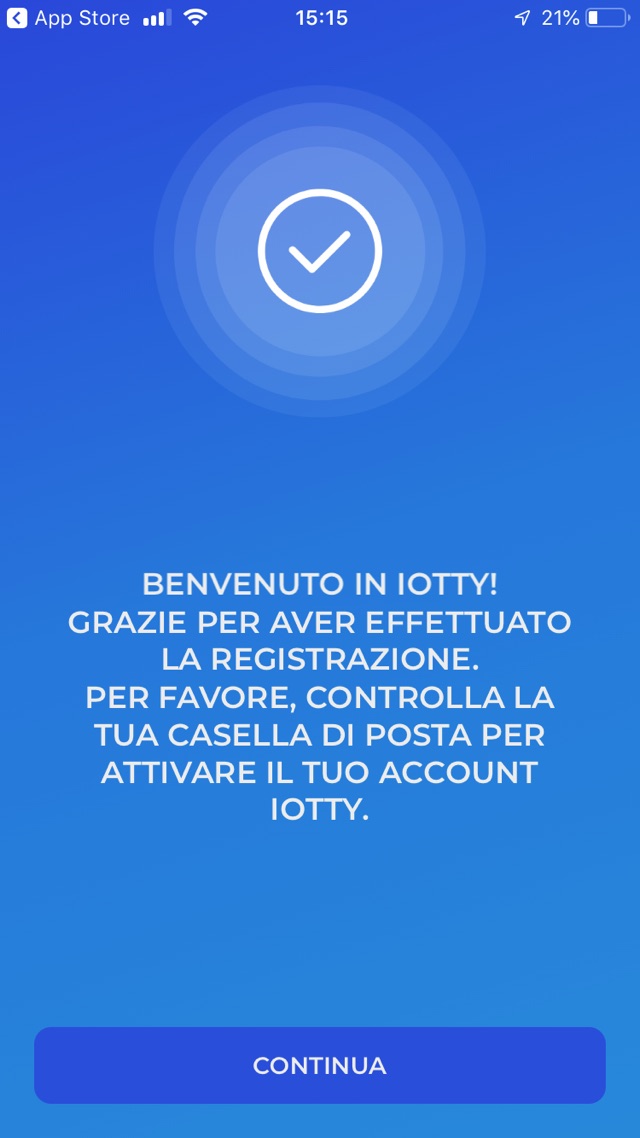Tap the CONTINUA button

pos(320,1065)
